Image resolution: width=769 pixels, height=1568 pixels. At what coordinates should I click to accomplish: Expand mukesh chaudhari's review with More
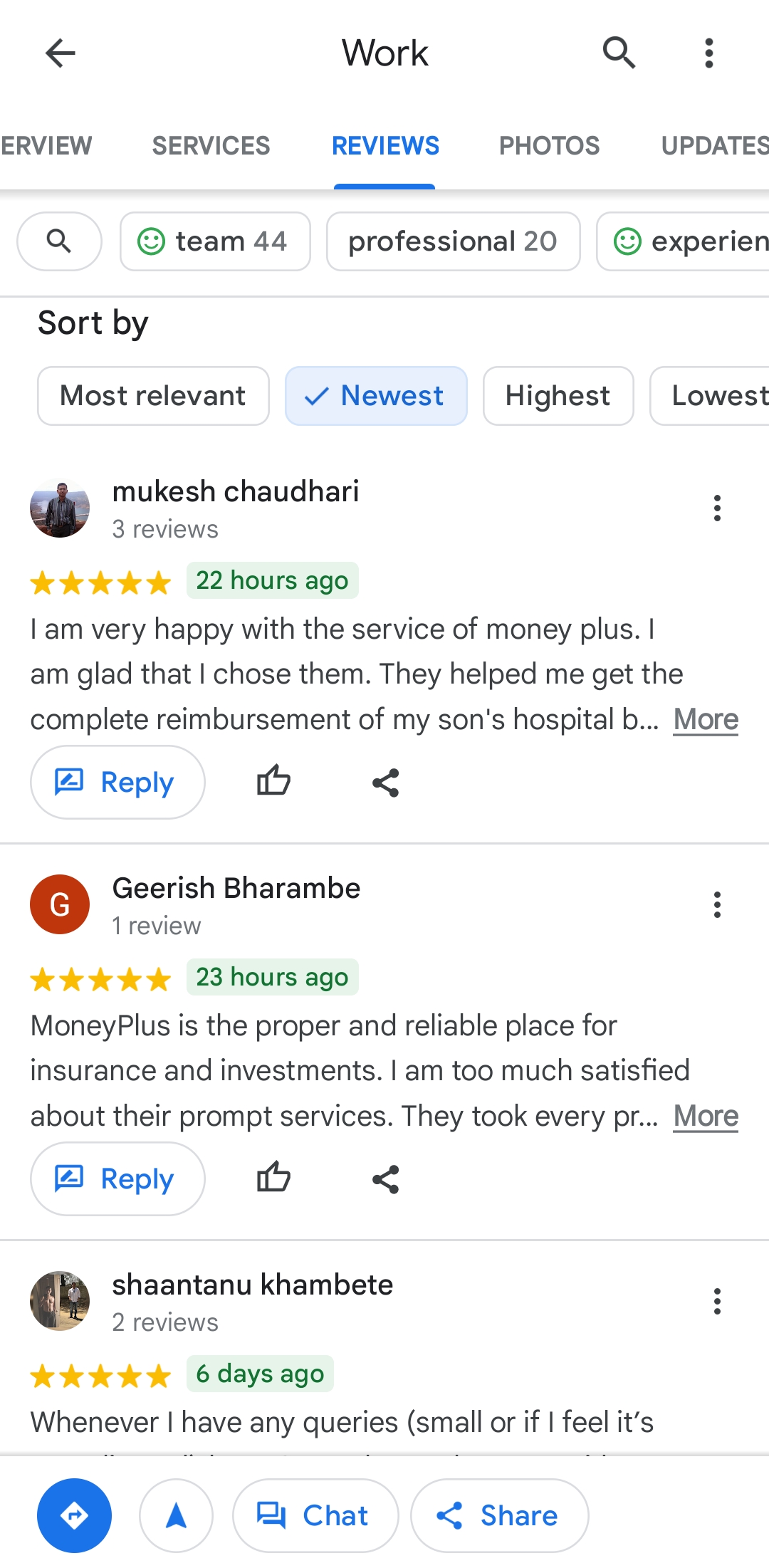tap(706, 719)
